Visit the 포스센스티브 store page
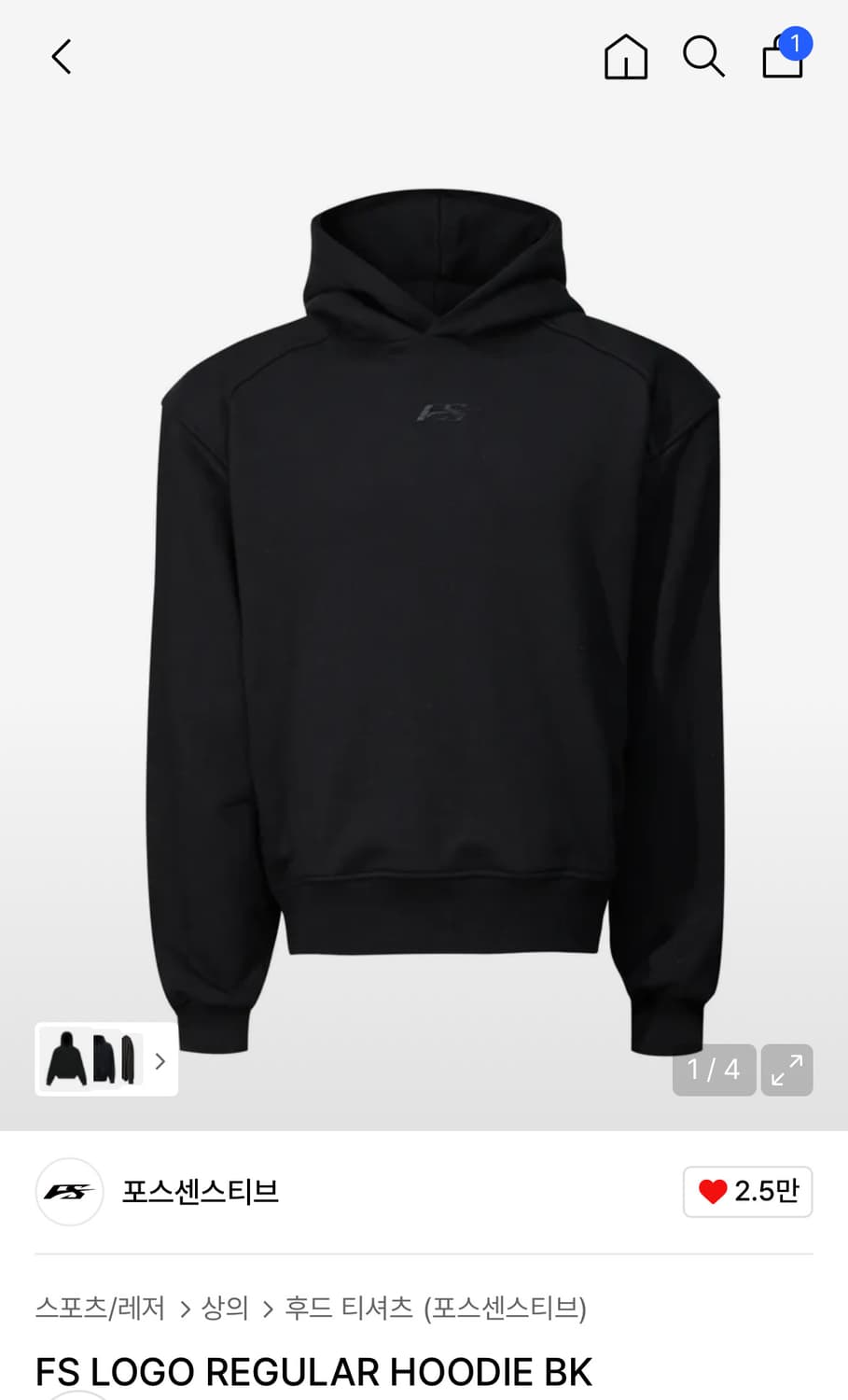This screenshot has height=1400, width=848. pos(202,1191)
